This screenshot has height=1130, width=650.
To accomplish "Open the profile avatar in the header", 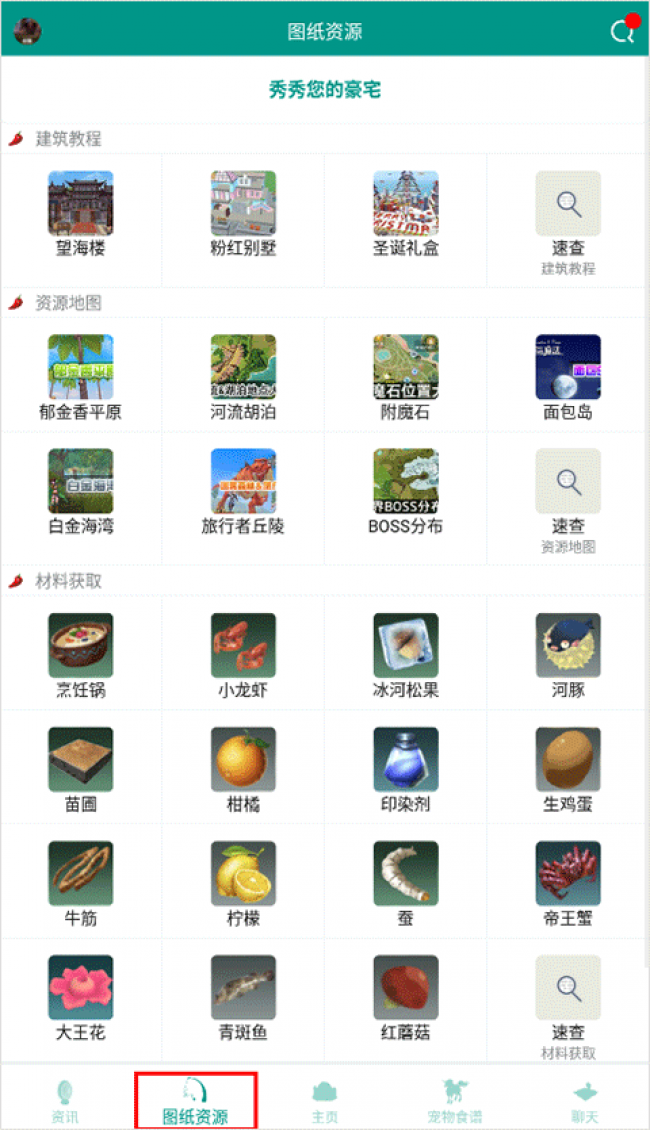I will [x=27, y=31].
